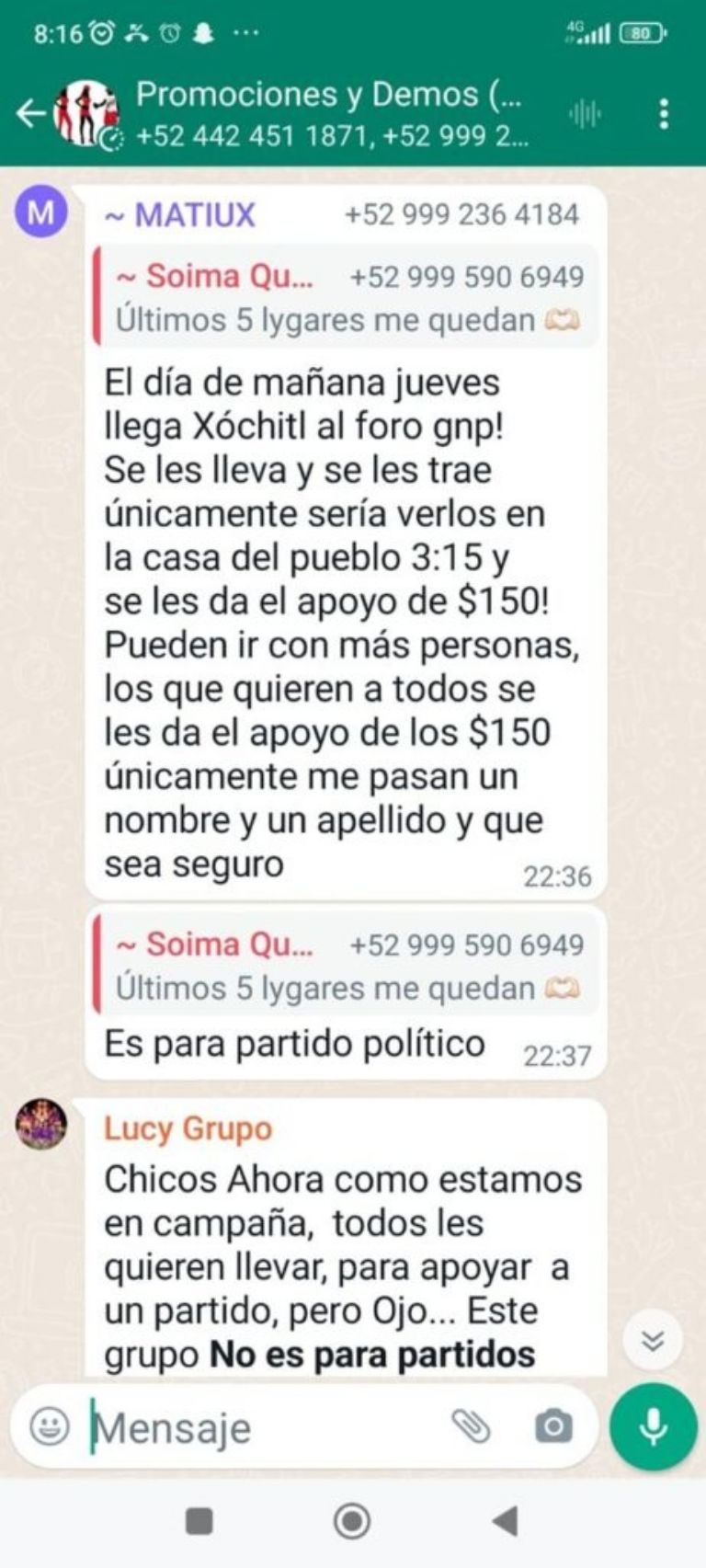Open MATIUX's avatar profile

click(x=40, y=212)
